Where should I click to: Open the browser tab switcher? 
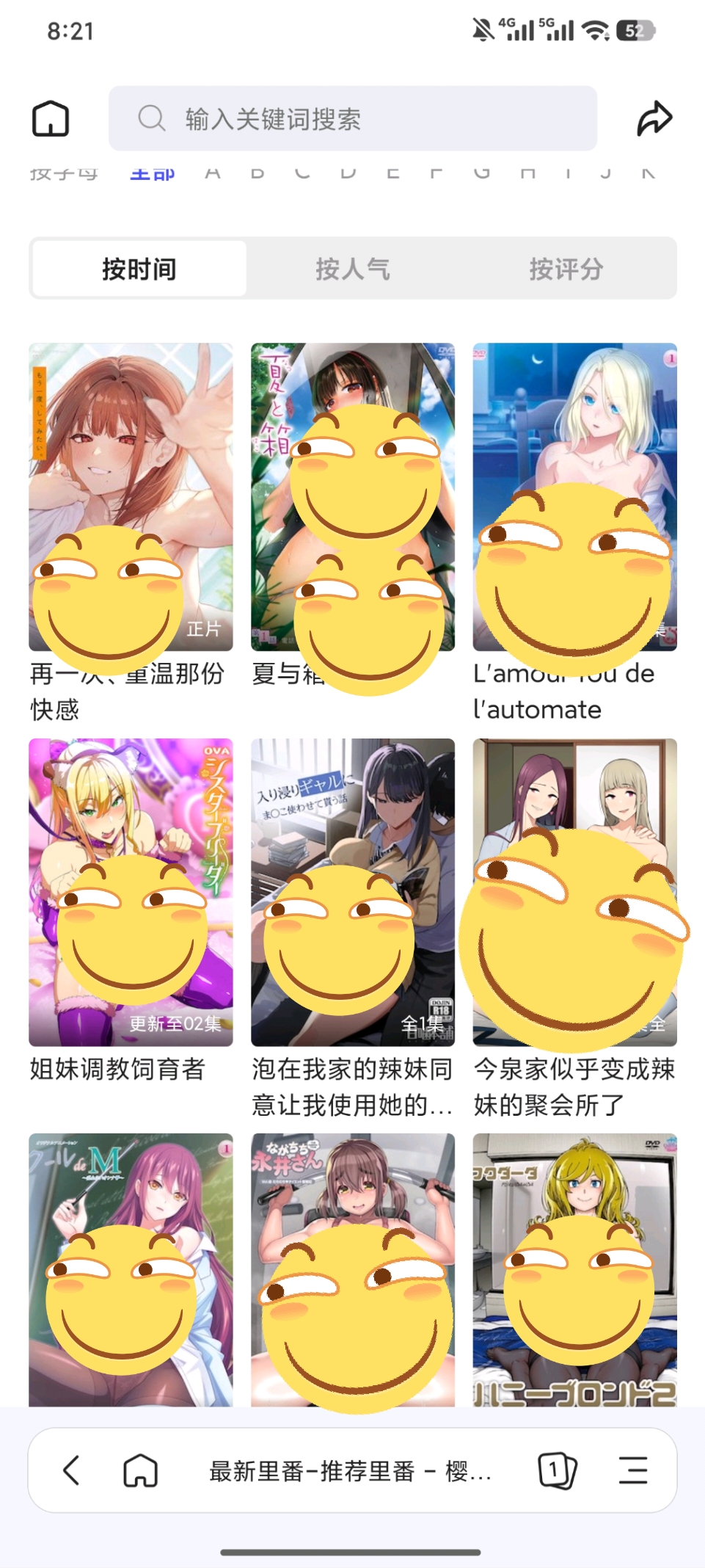point(557,1470)
